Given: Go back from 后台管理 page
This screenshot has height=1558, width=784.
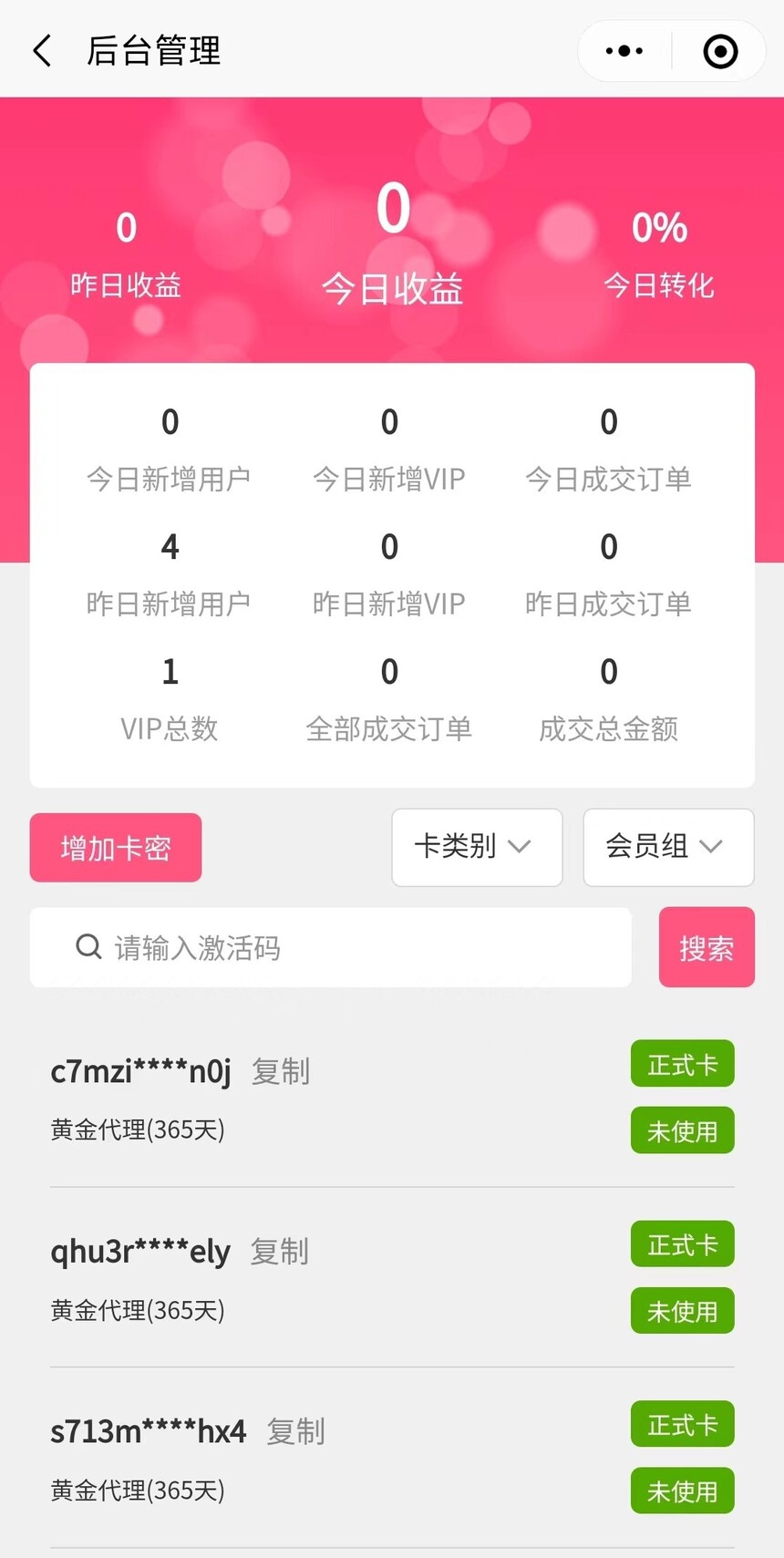Looking at the screenshot, I should pyautogui.click(x=42, y=51).
